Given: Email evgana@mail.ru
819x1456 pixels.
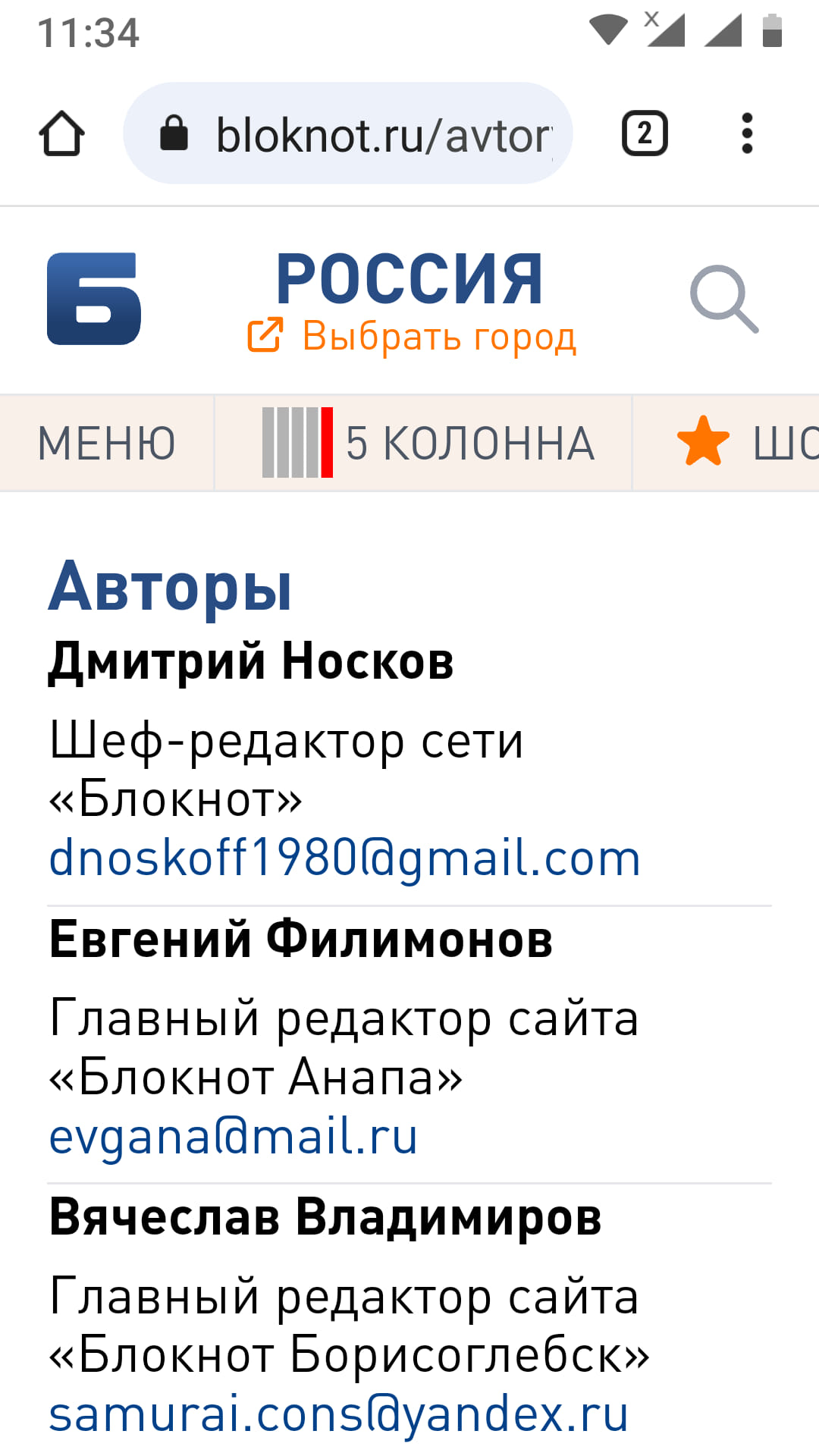Looking at the screenshot, I should click(x=234, y=1137).
